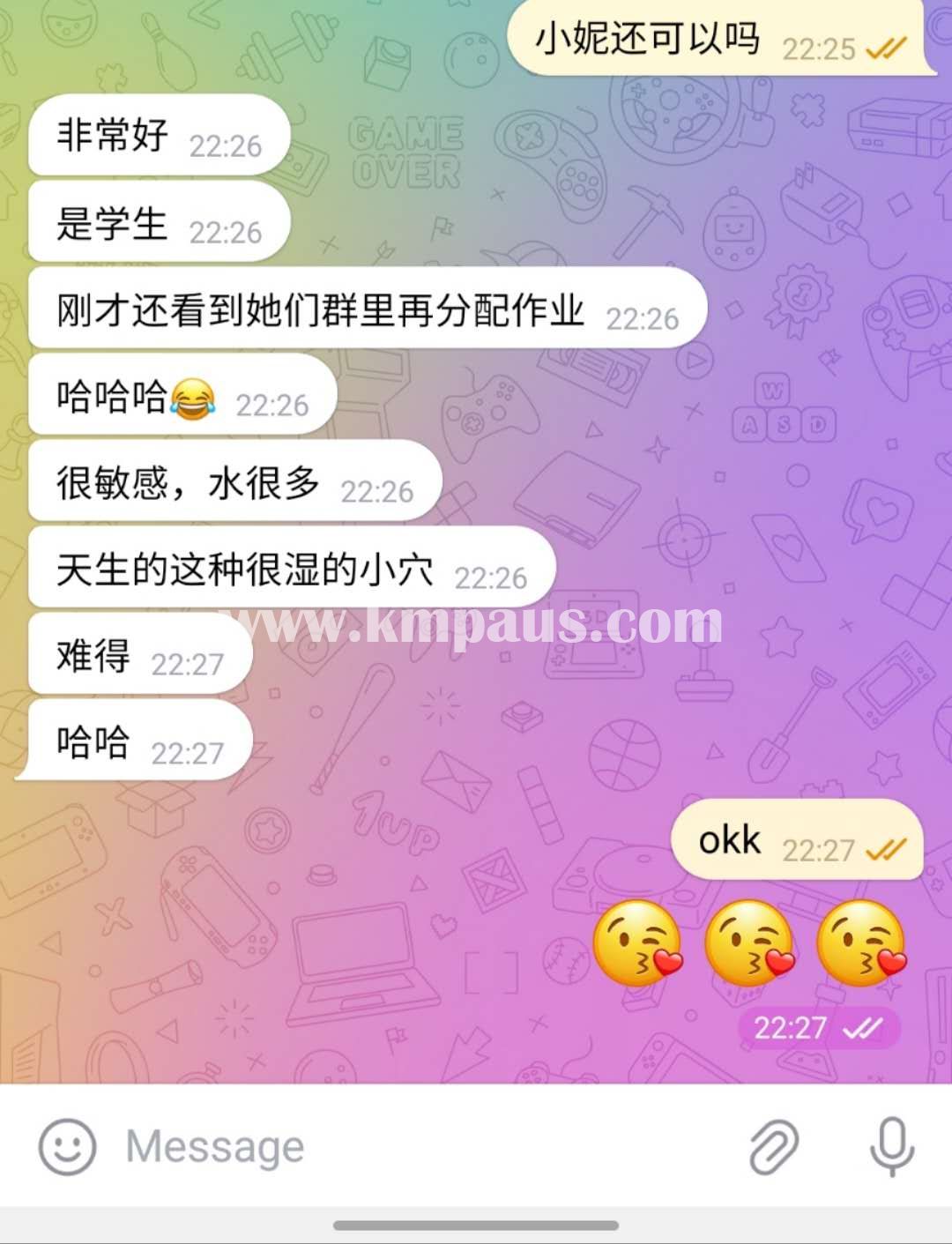Tap the microphone to record voice
952x1244 pixels.
[892, 1146]
